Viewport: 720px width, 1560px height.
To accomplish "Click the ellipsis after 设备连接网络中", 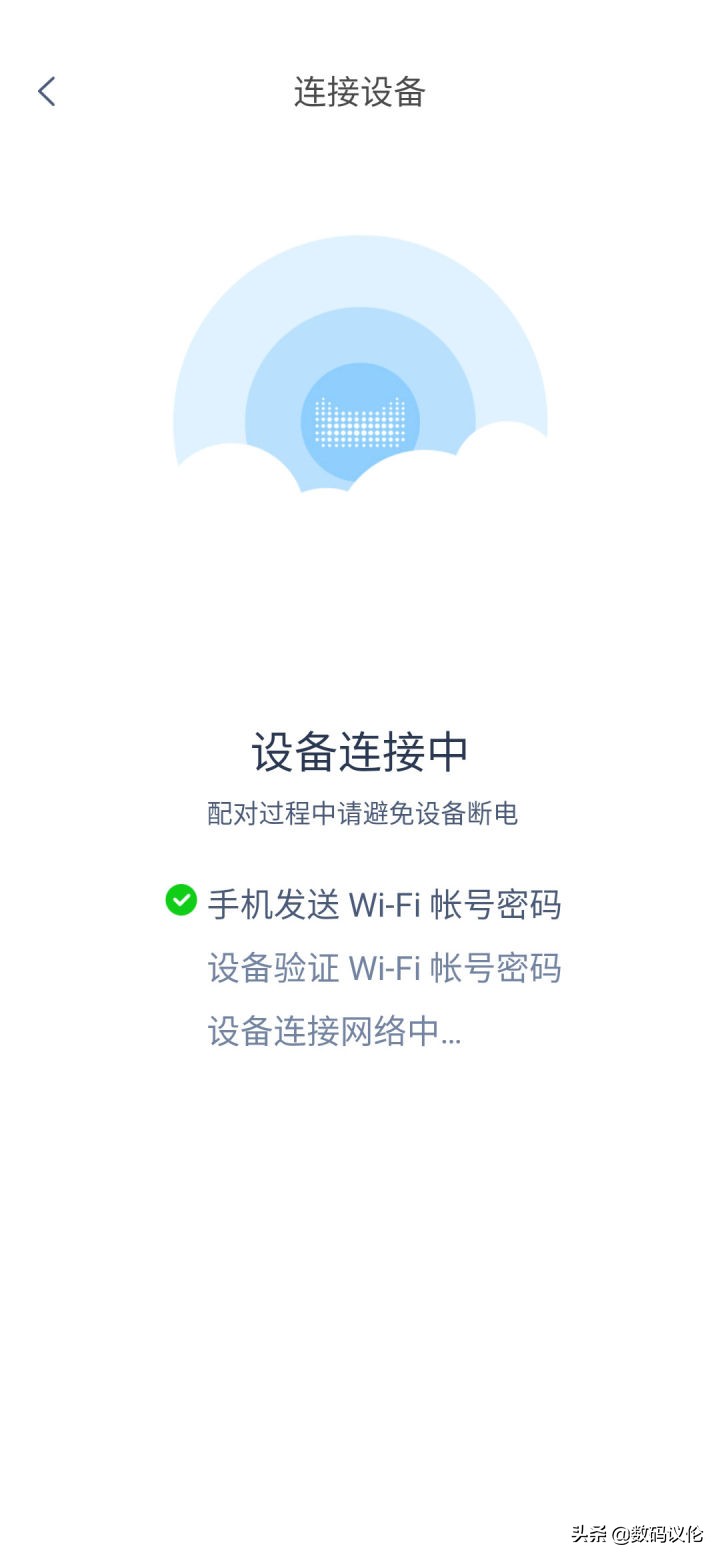I will (x=452, y=1040).
